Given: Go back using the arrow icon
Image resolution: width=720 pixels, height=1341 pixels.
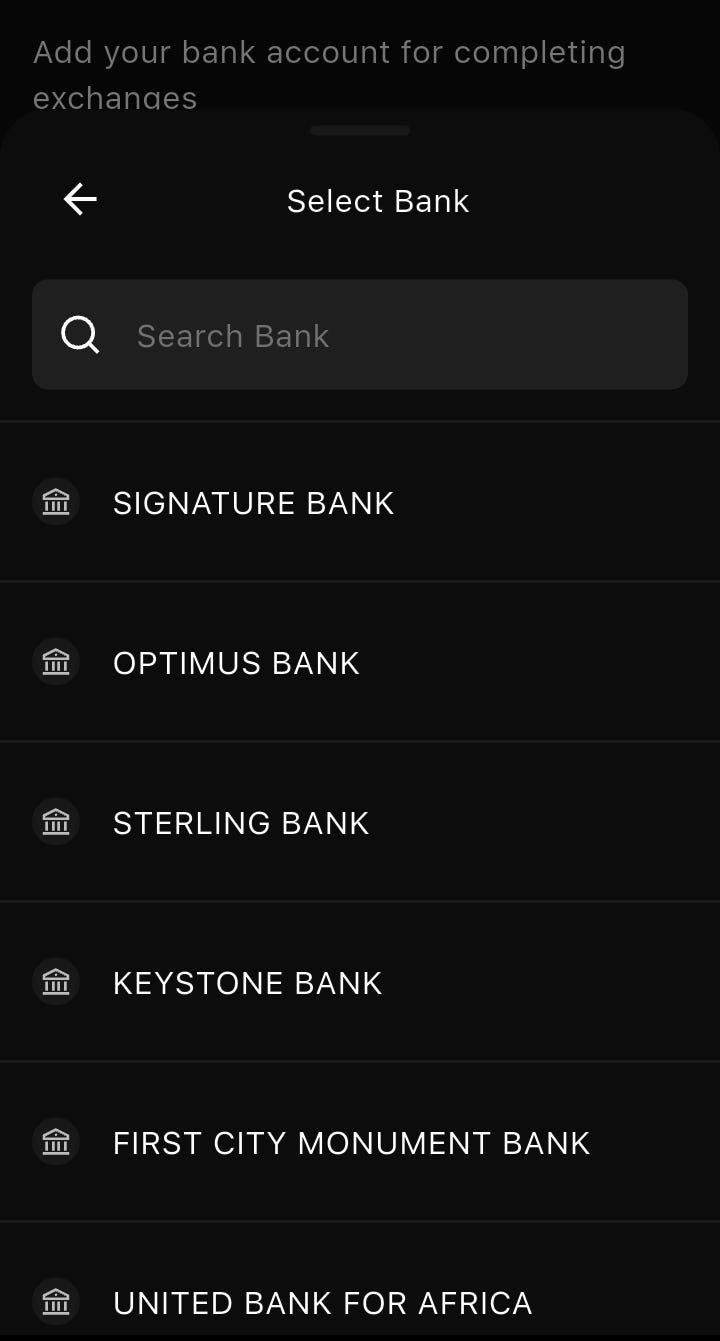Looking at the screenshot, I should click(80, 200).
